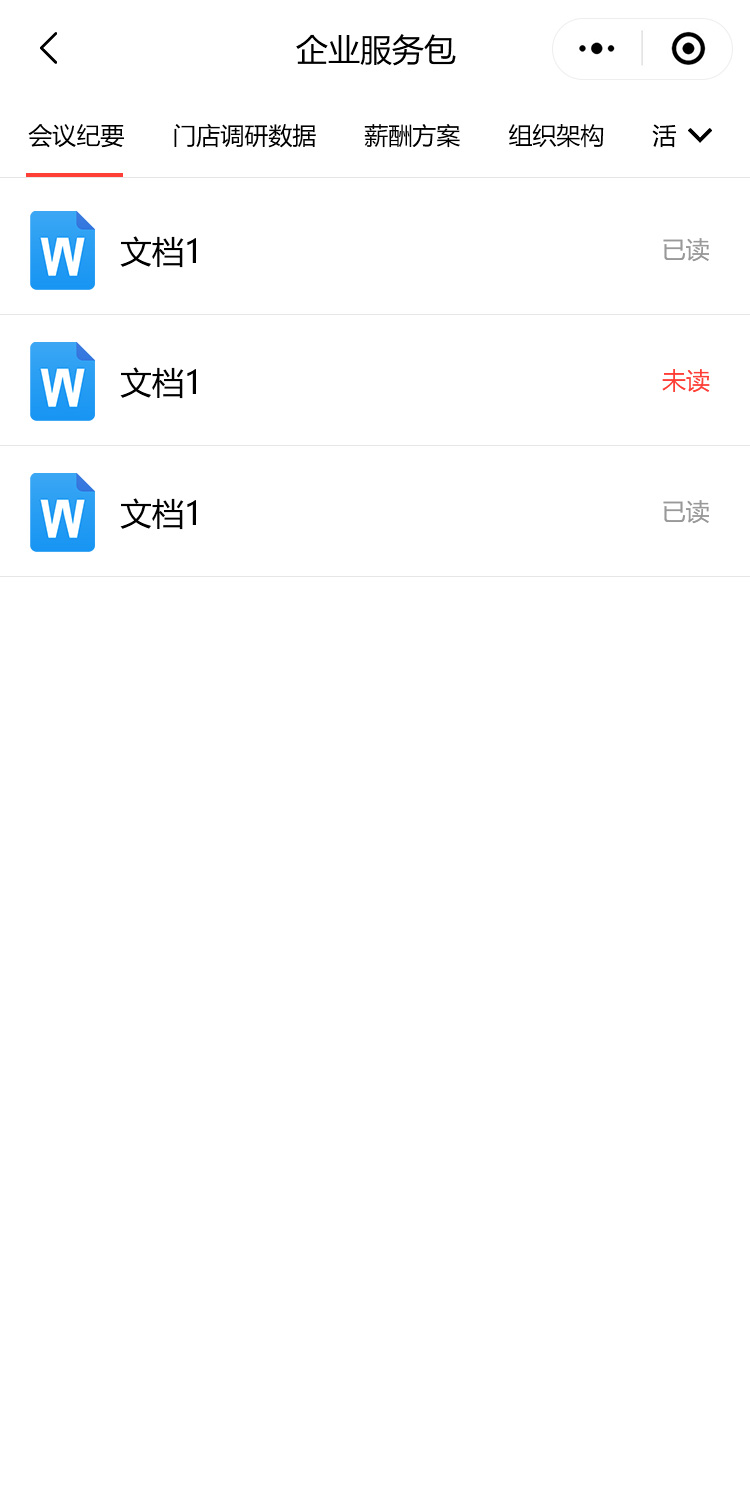Switch to the 门店调研数据 tab
750x1500 pixels.
pos(244,136)
